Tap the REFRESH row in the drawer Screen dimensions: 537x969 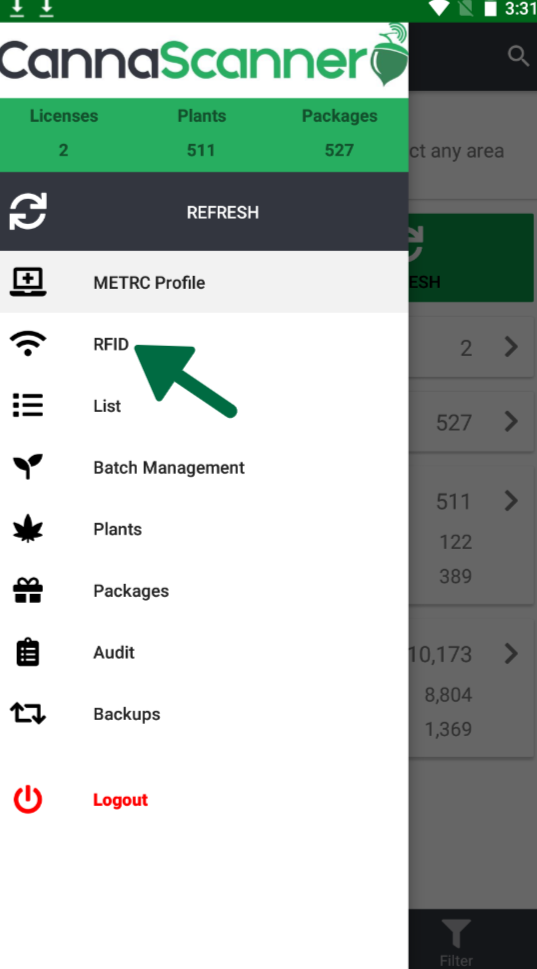point(204,212)
